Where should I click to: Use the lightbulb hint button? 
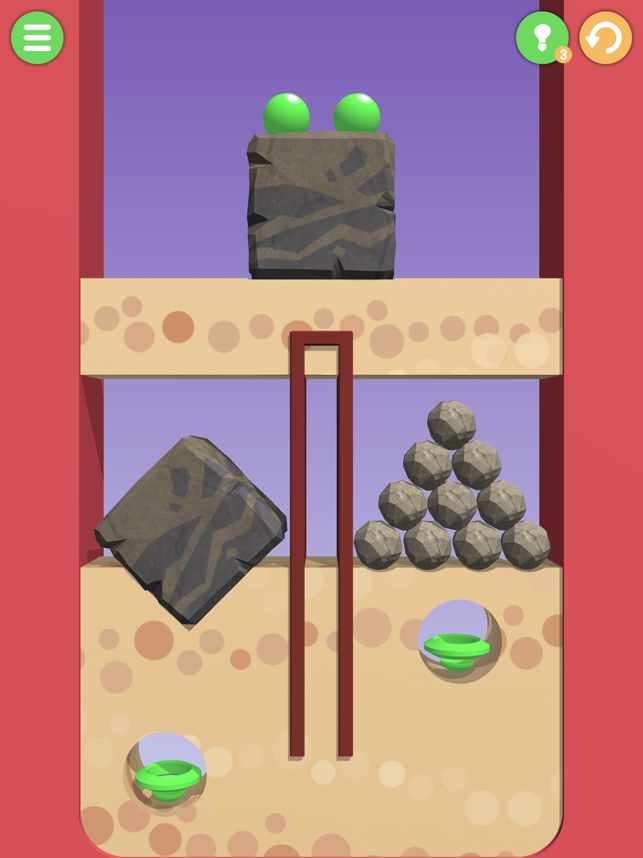[x=541, y=38]
